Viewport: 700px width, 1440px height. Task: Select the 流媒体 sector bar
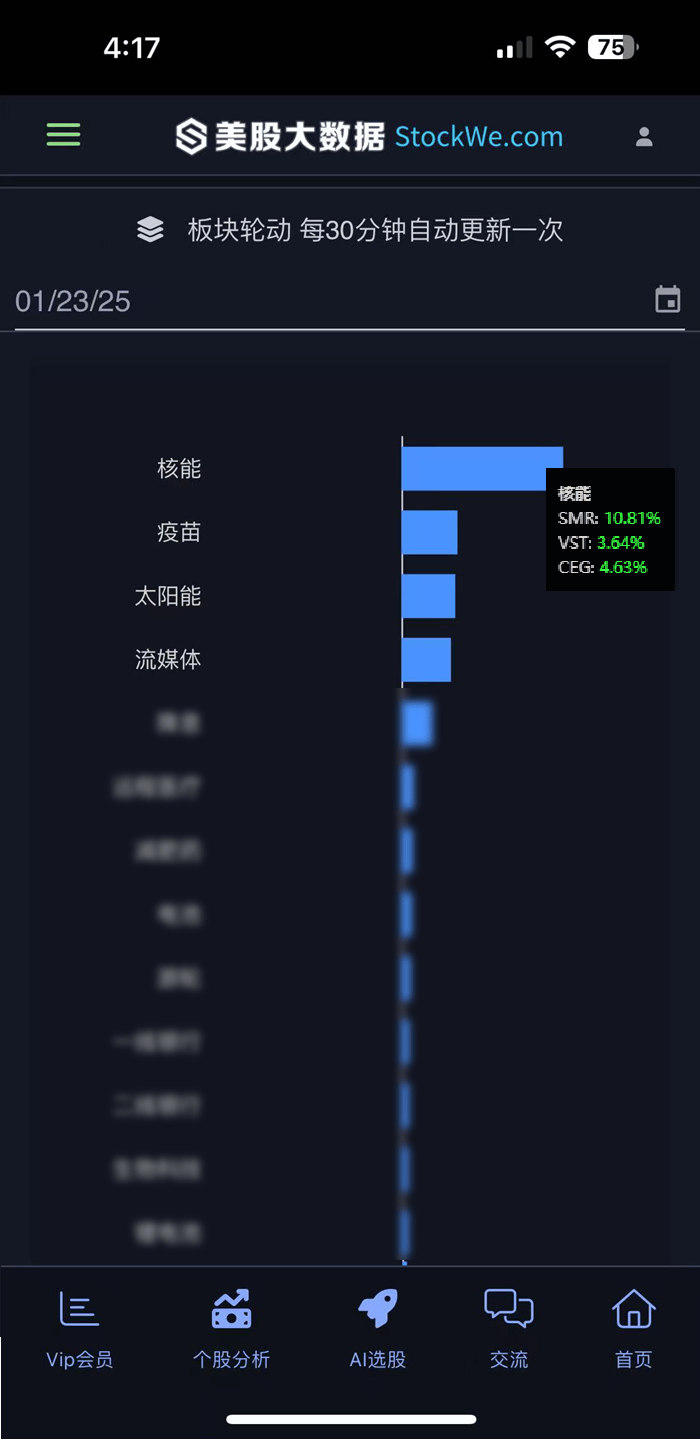pos(426,660)
